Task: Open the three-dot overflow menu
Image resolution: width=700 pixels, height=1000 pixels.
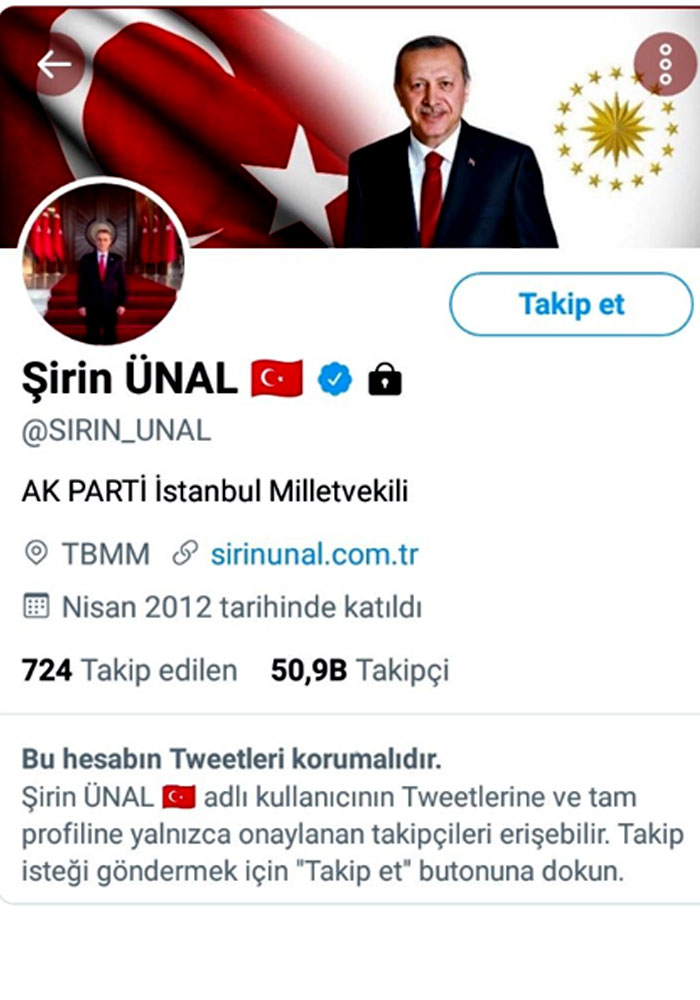Action: [665, 64]
